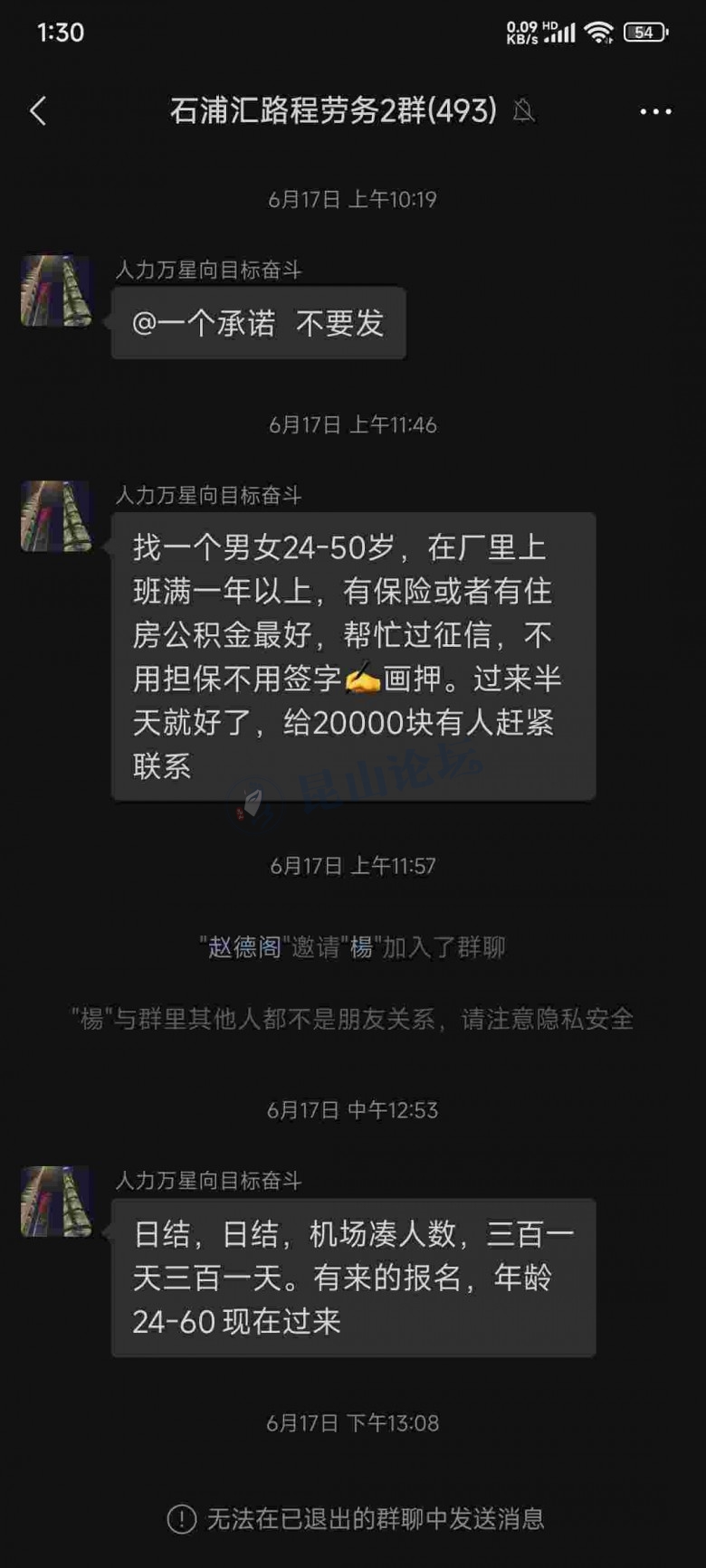Image resolution: width=706 pixels, height=1568 pixels.
Task: Open the inviter profile 赵德阁
Action: [244, 947]
